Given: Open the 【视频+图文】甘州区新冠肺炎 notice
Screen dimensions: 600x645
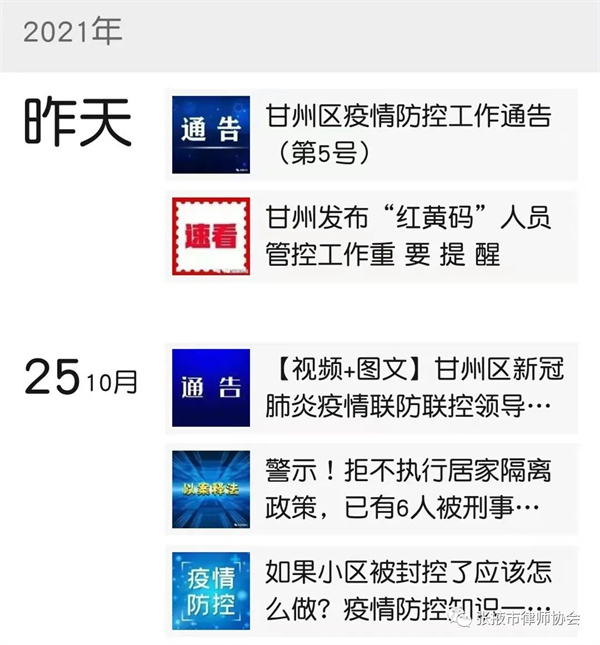Looking at the screenshot, I should [414, 388].
